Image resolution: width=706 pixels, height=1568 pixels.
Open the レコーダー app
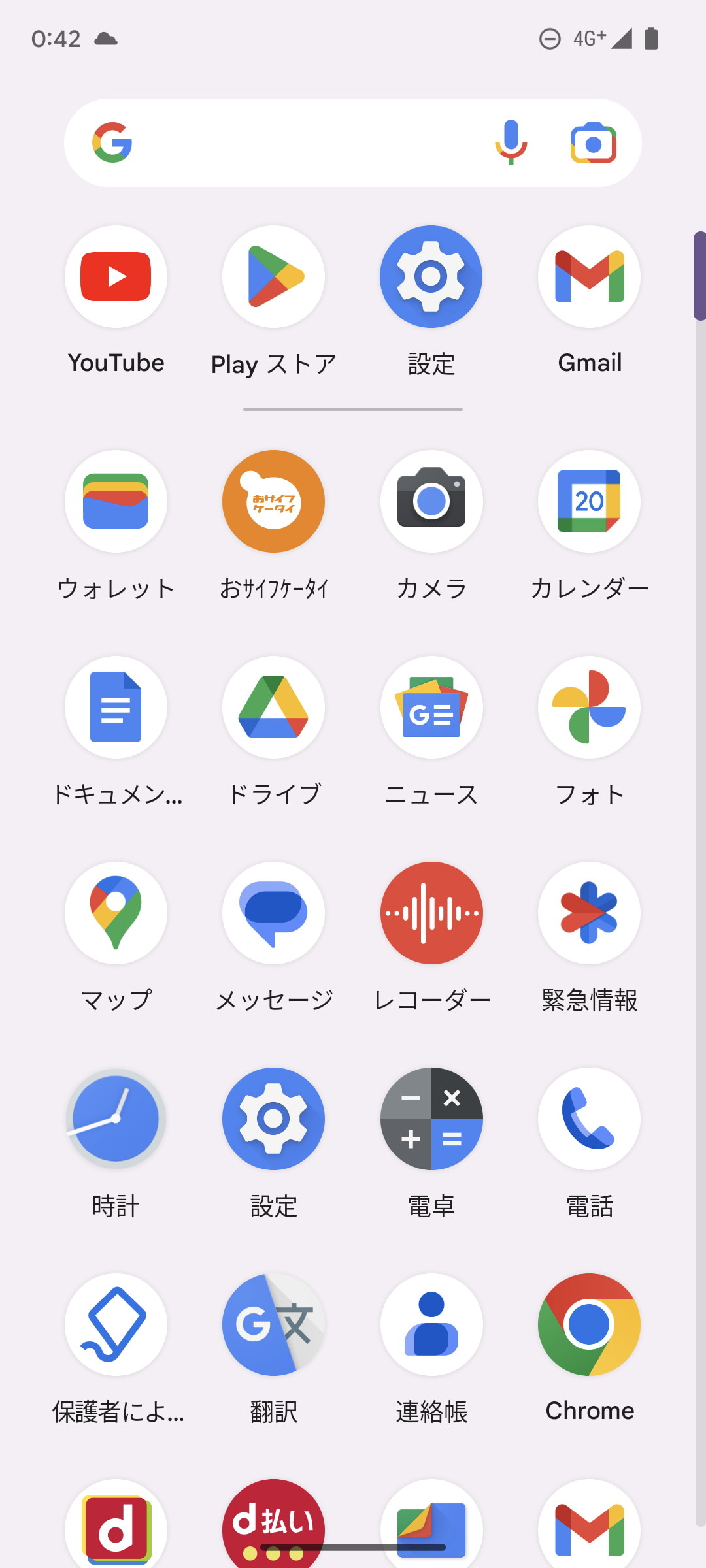(x=431, y=913)
